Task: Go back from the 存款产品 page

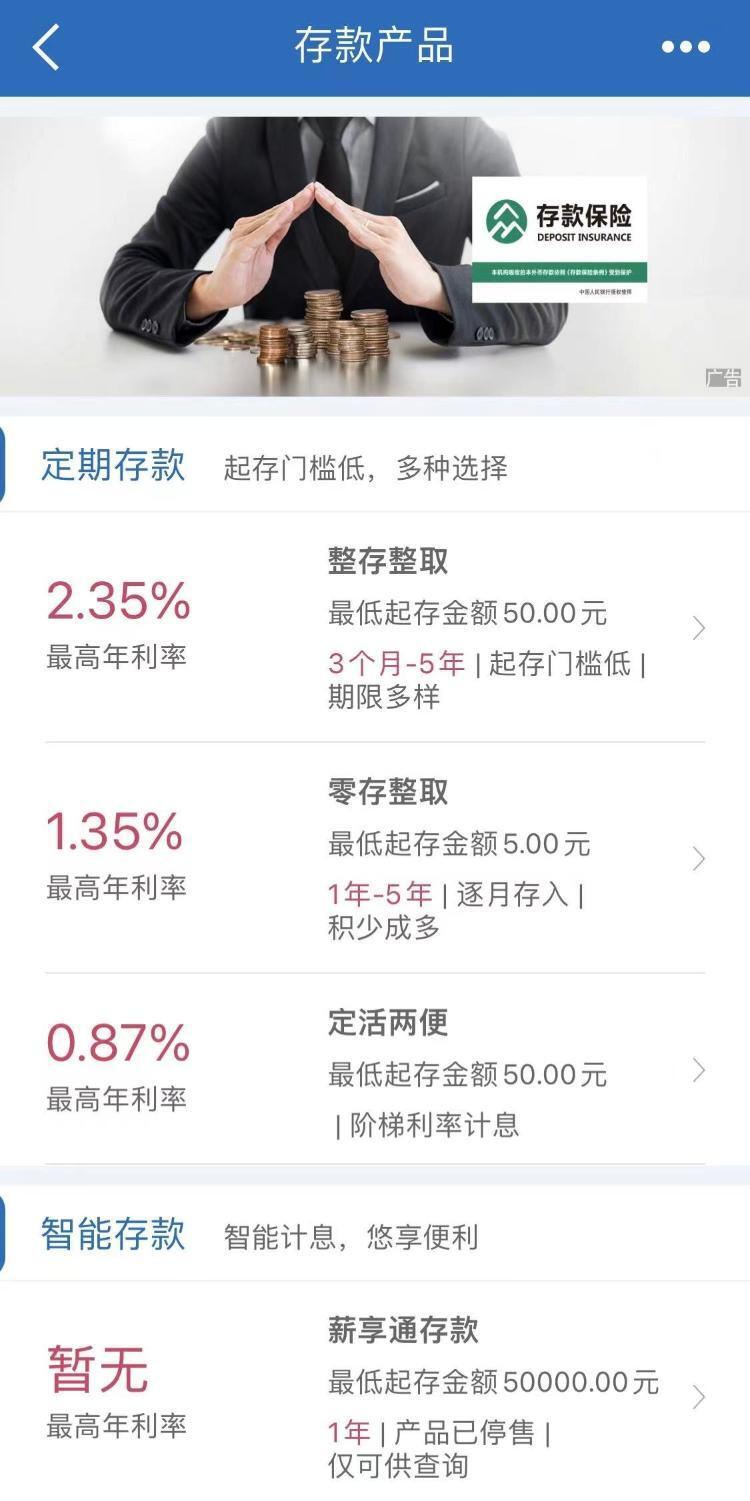Action: (x=46, y=47)
